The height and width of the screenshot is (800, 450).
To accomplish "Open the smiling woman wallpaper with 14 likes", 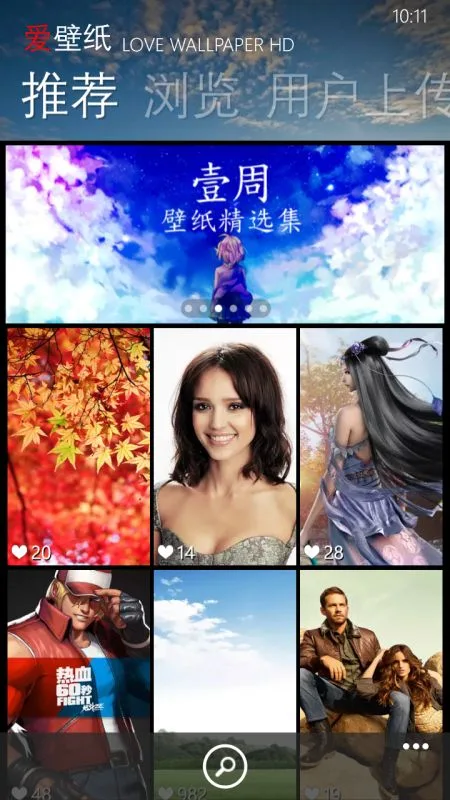I will pos(225,446).
